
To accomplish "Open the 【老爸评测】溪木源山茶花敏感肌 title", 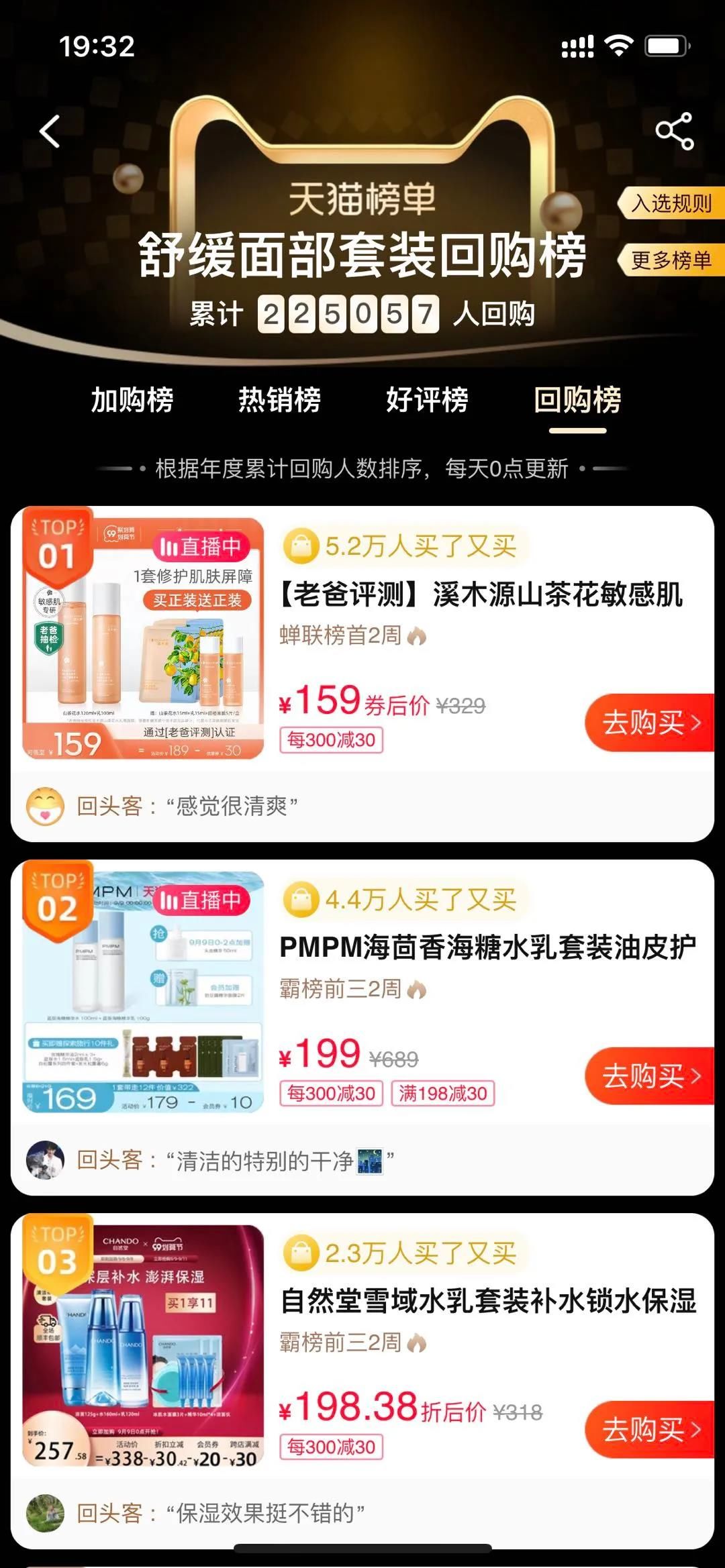I will point(481,594).
